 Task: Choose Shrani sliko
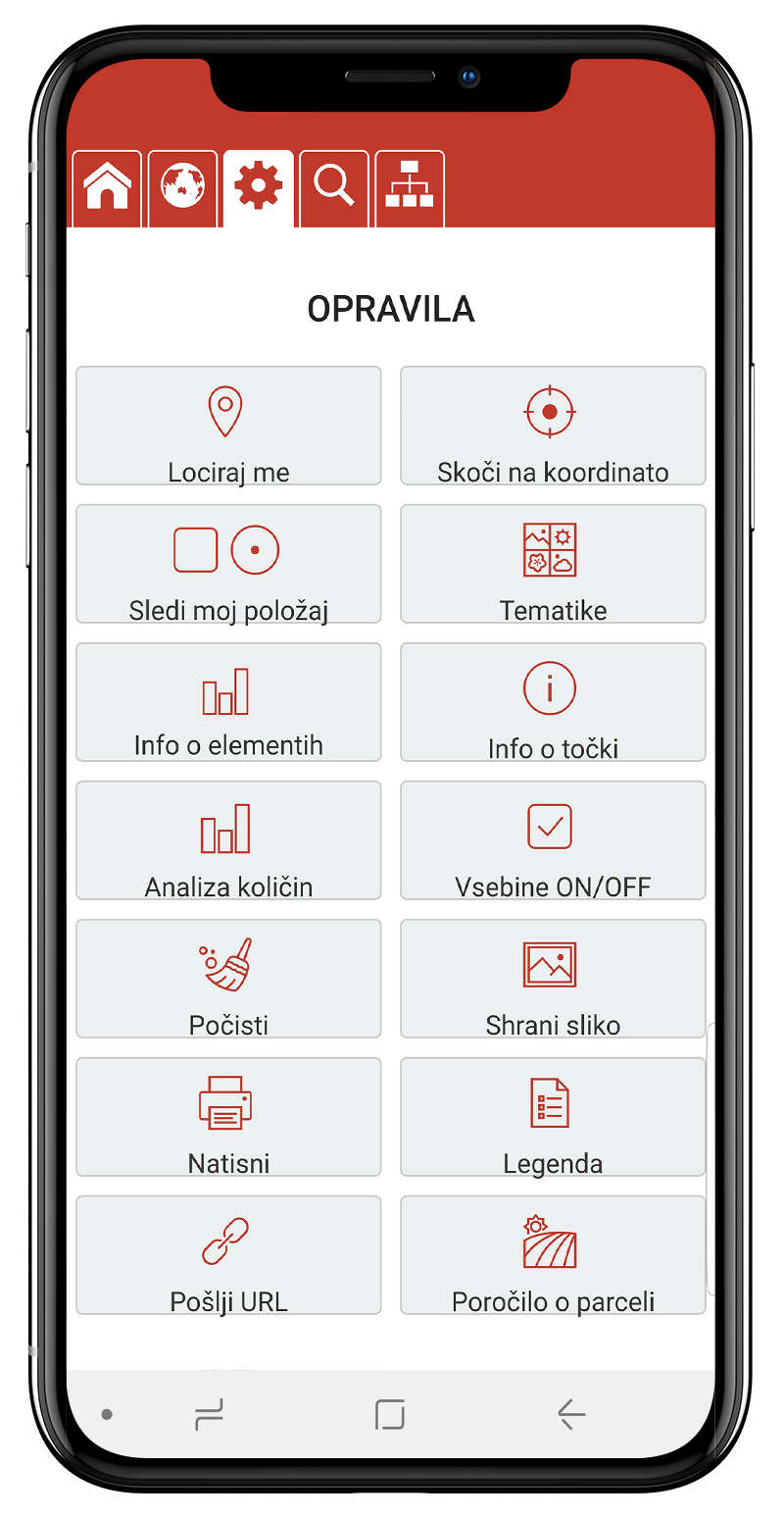(x=553, y=979)
